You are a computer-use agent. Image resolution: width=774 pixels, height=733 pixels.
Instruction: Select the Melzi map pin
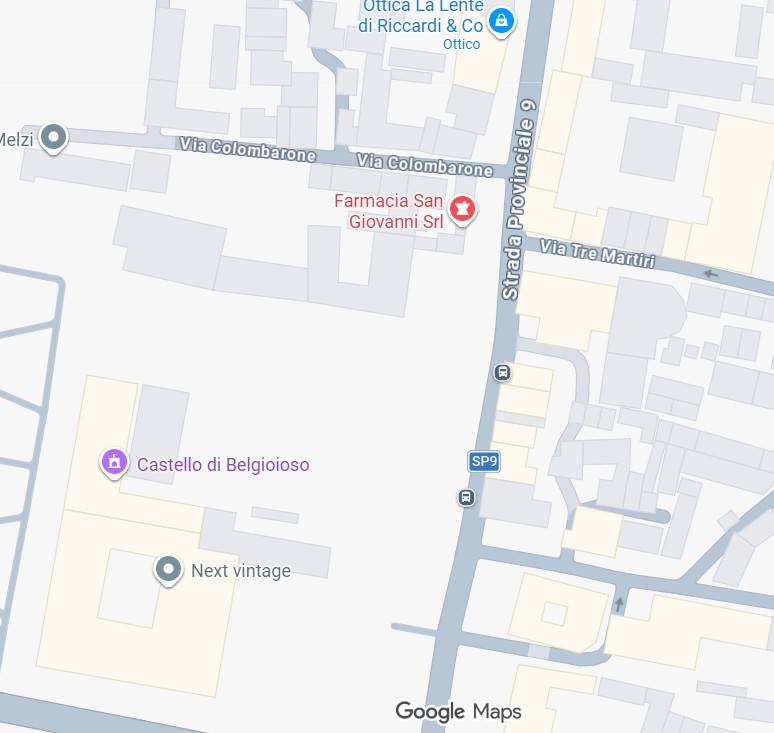(x=55, y=136)
